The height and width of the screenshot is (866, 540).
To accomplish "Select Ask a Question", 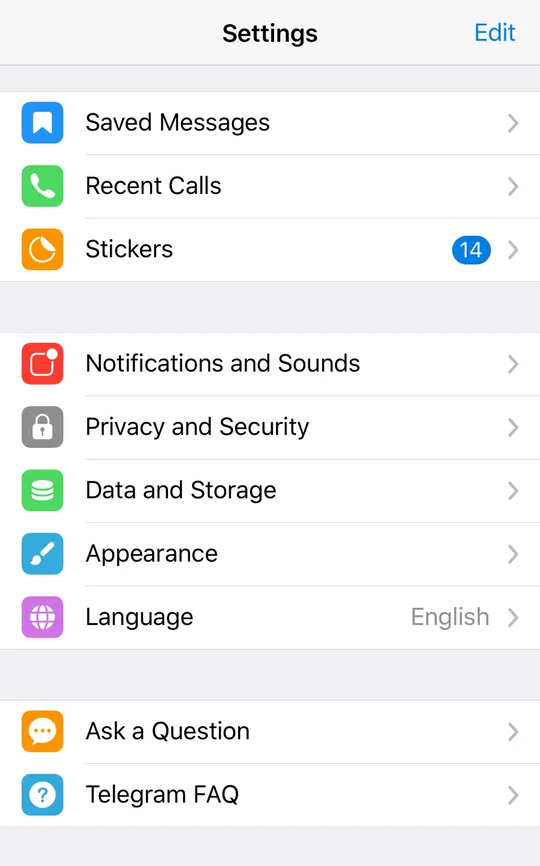I will [270, 732].
